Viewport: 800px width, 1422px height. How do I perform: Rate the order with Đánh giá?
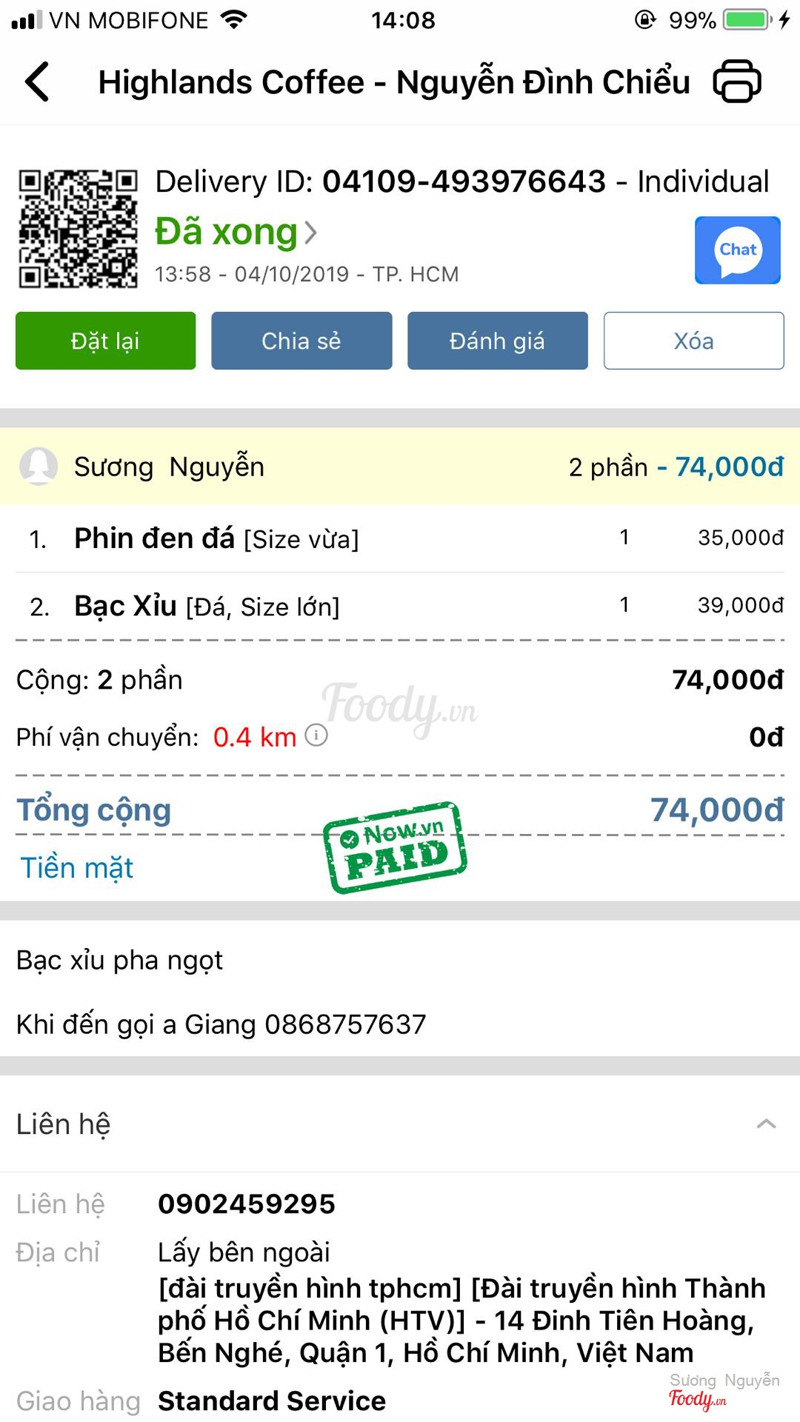(497, 341)
